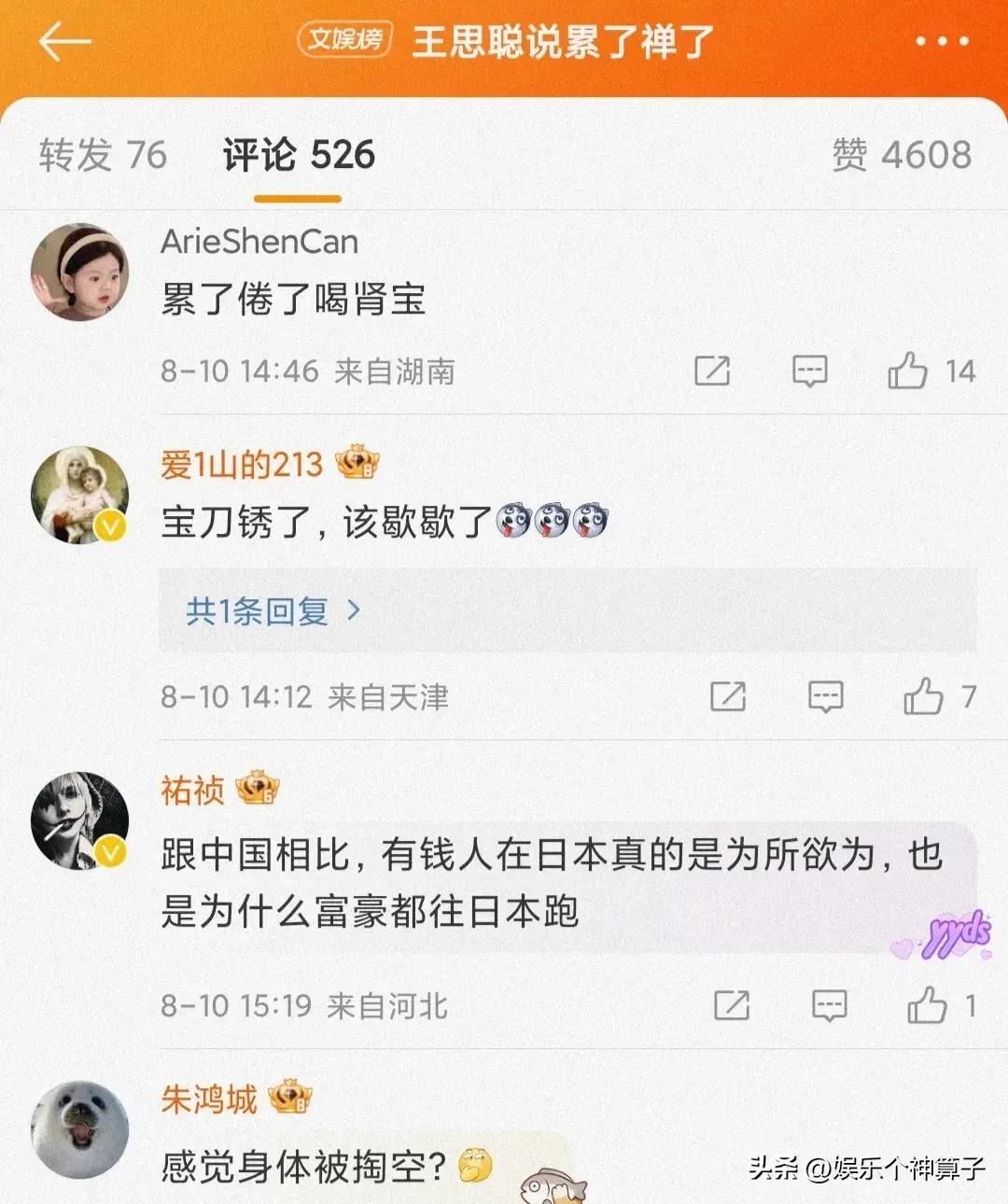Open 爱1山的213's profile avatar
The width and height of the screenshot is (1008, 1204).
pos(80,495)
